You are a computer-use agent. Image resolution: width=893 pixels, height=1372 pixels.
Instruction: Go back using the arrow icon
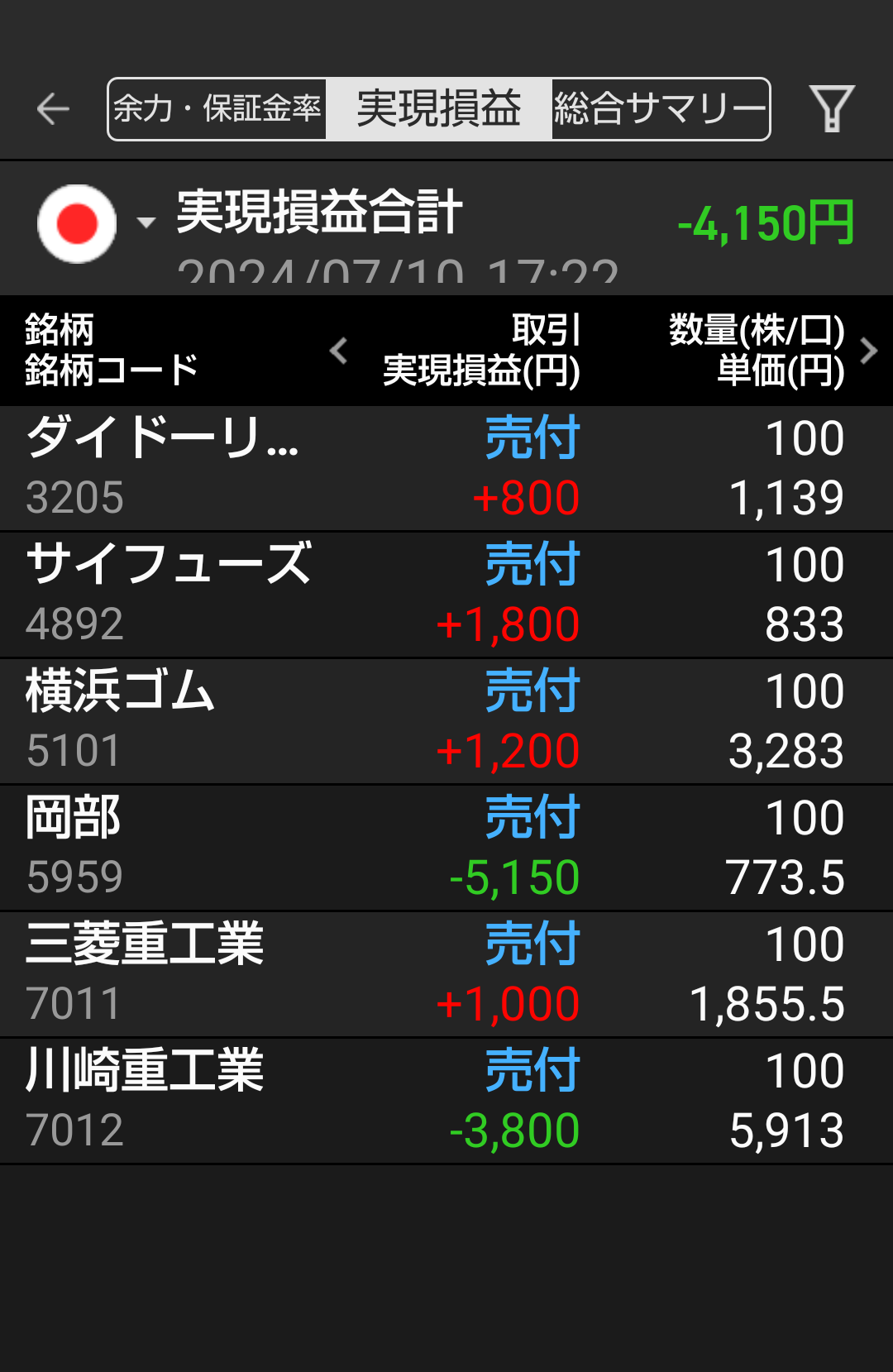(53, 109)
